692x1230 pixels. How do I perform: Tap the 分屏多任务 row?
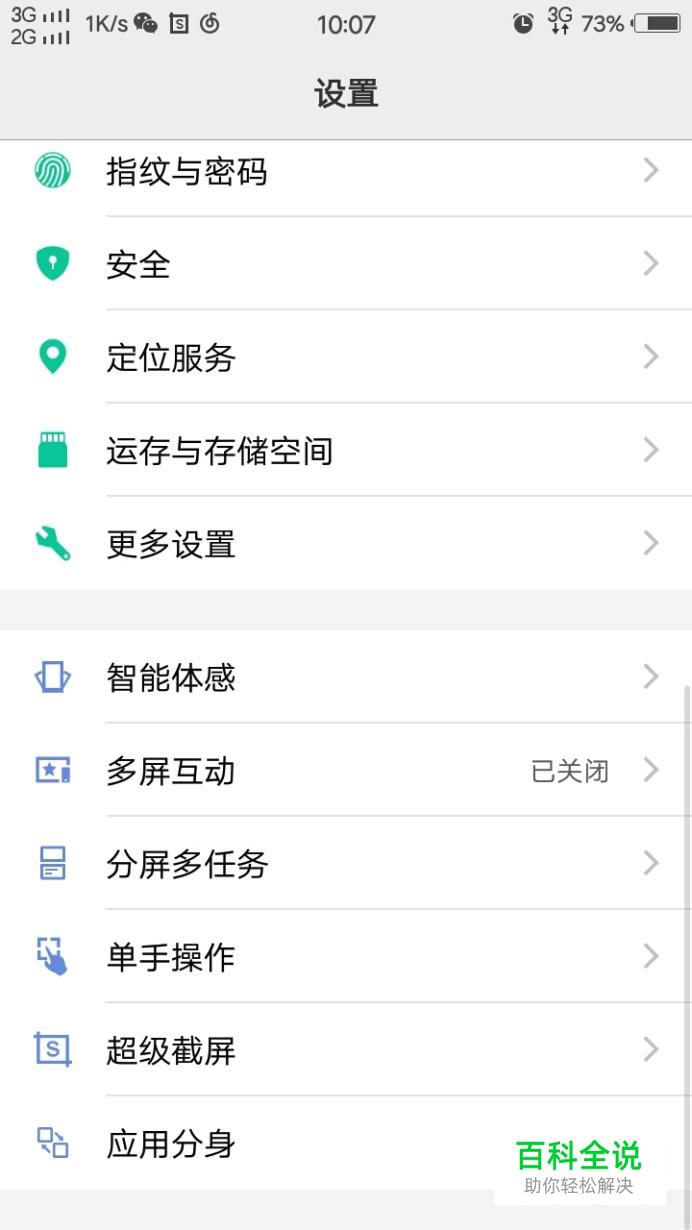186,864
